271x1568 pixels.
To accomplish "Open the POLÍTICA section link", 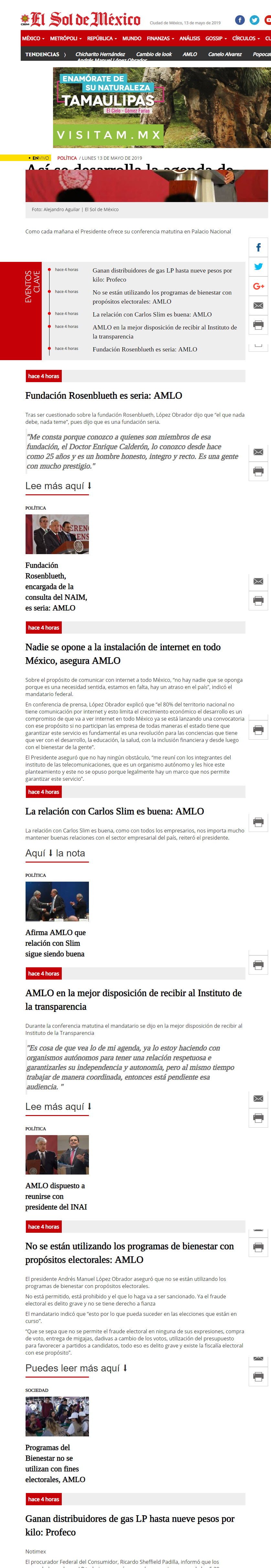I will pos(67,158).
